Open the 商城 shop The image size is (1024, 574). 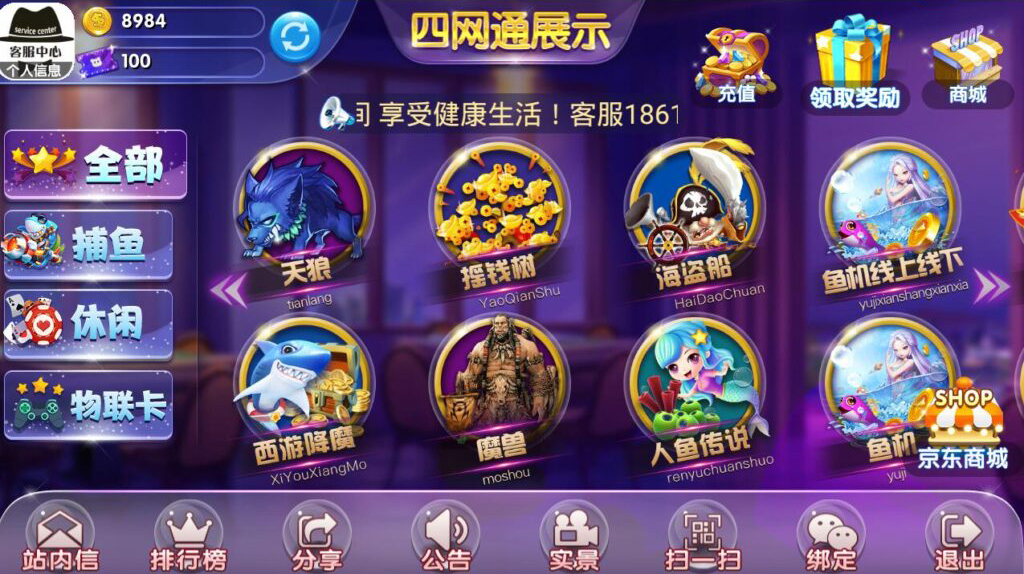(x=967, y=63)
